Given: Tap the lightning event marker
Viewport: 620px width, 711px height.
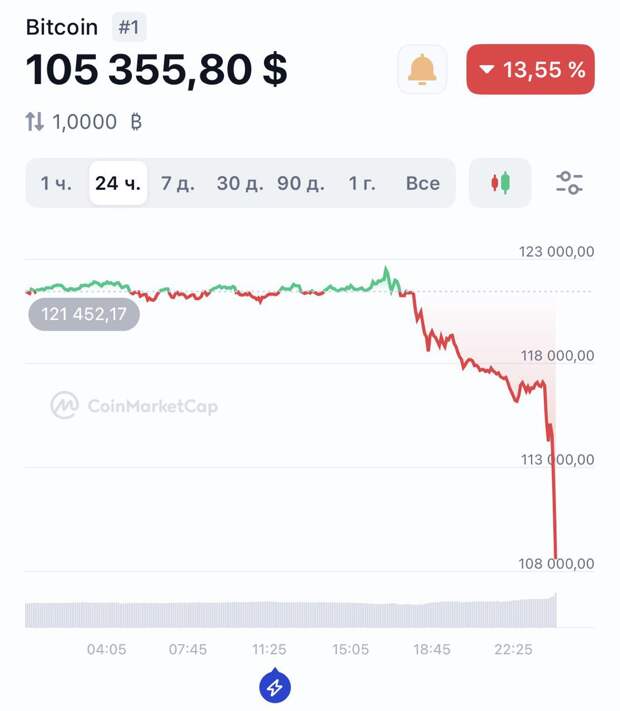Looking at the screenshot, I should (x=275, y=687).
